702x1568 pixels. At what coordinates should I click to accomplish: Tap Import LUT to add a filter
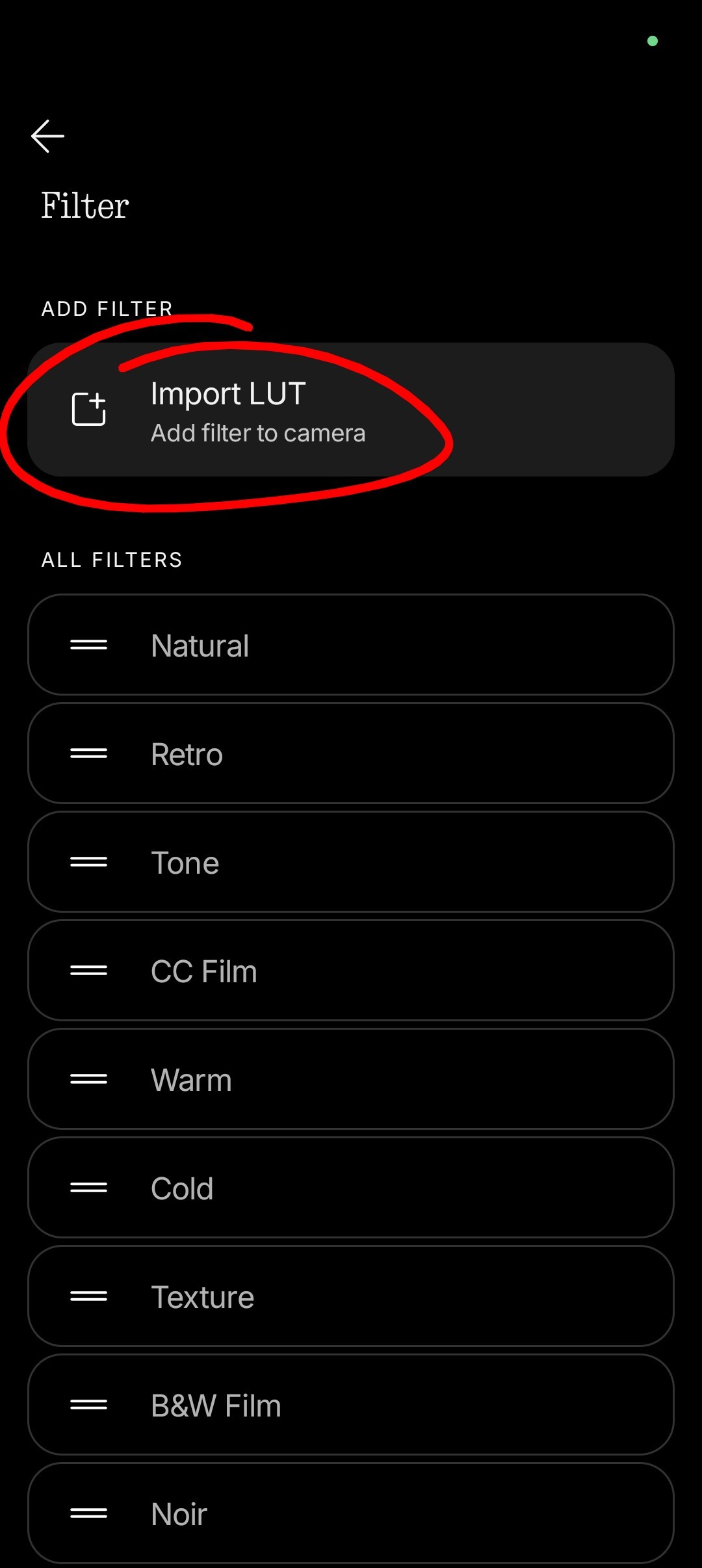coord(351,410)
